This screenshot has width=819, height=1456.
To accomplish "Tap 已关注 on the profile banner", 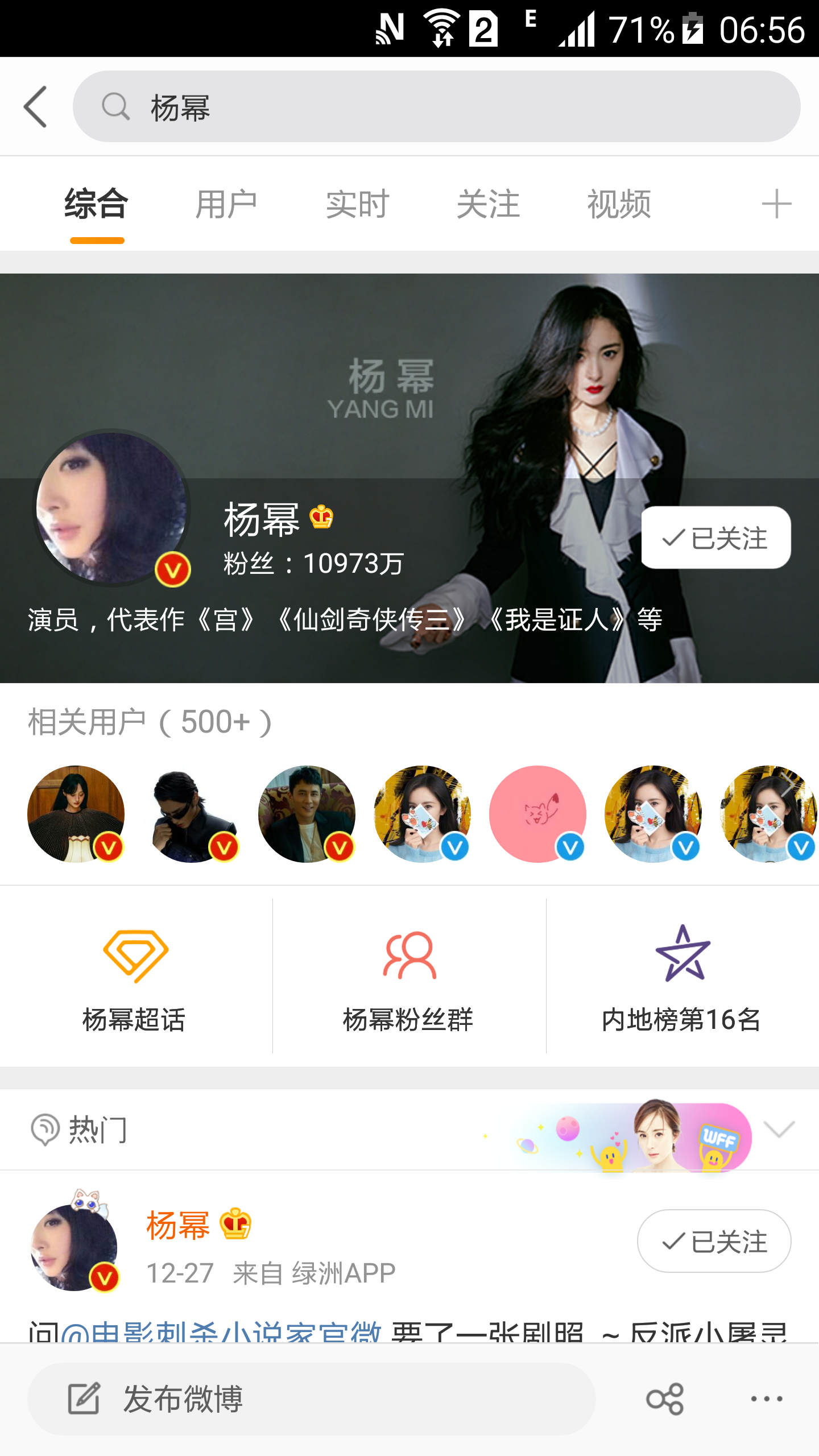I will point(716,537).
